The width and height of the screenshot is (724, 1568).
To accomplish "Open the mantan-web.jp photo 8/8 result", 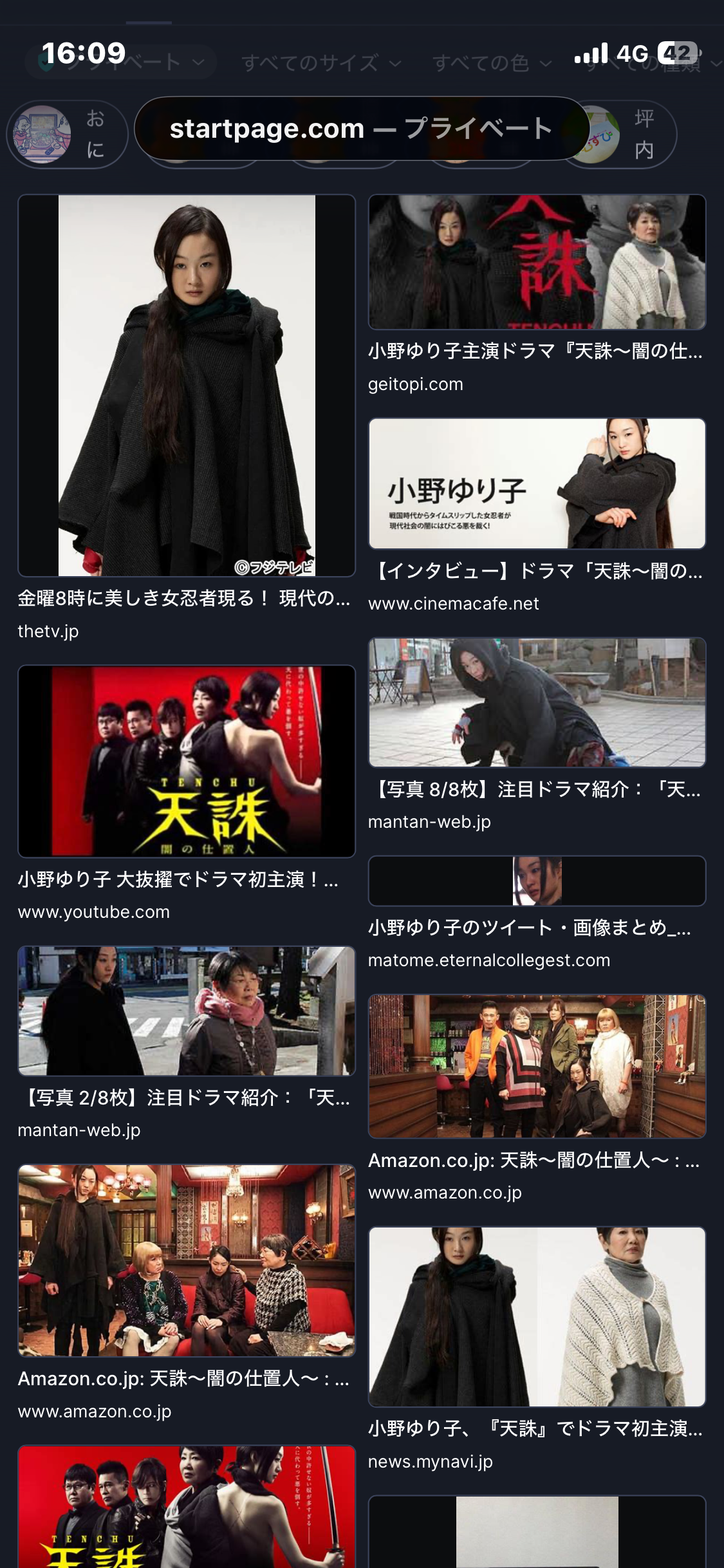I will pos(537,702).
